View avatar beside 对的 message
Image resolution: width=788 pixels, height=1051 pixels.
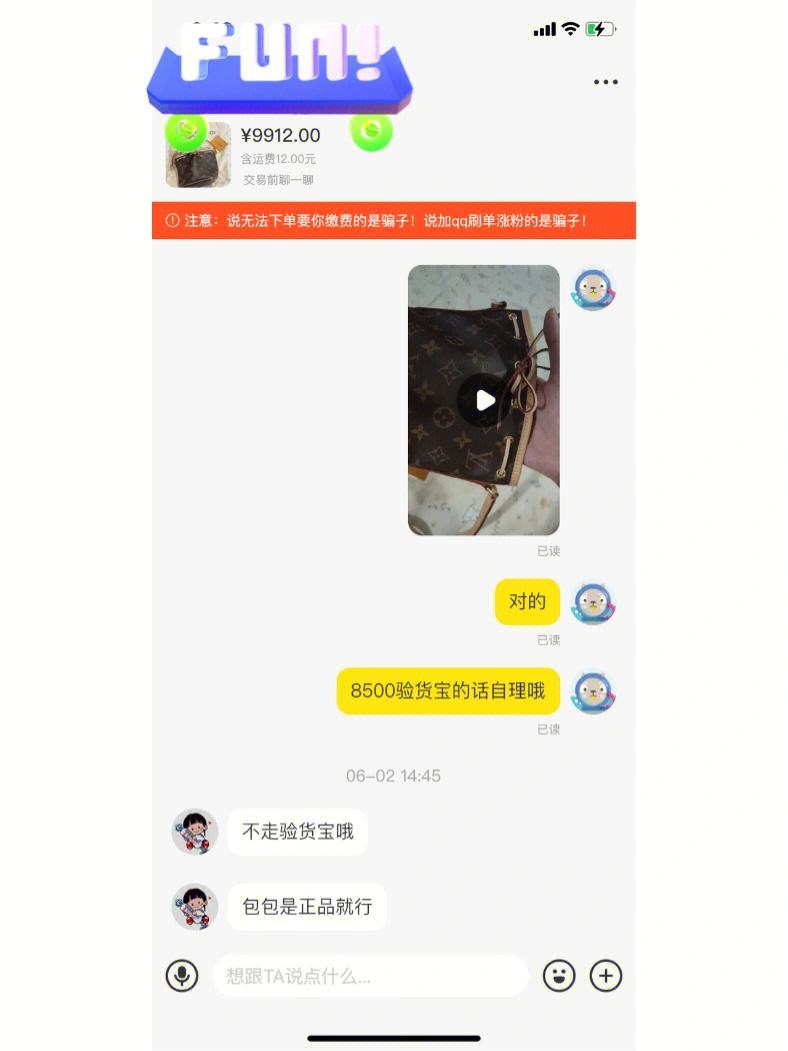593,602
